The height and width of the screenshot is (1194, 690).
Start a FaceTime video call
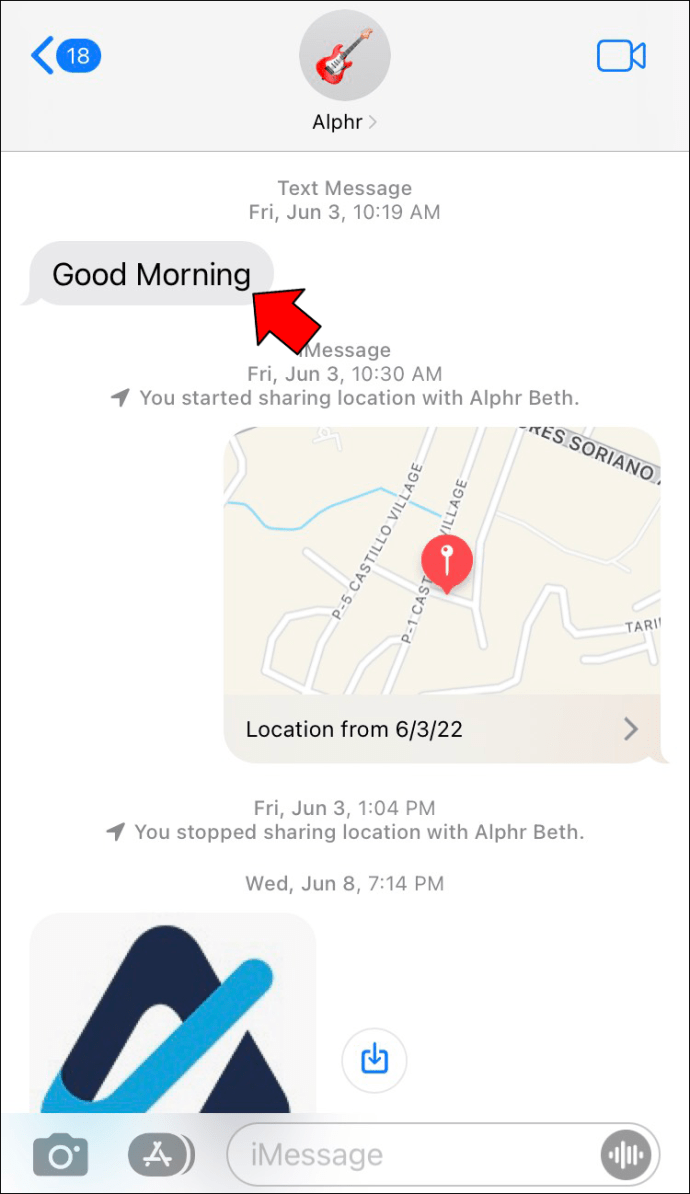click(621, 56)
